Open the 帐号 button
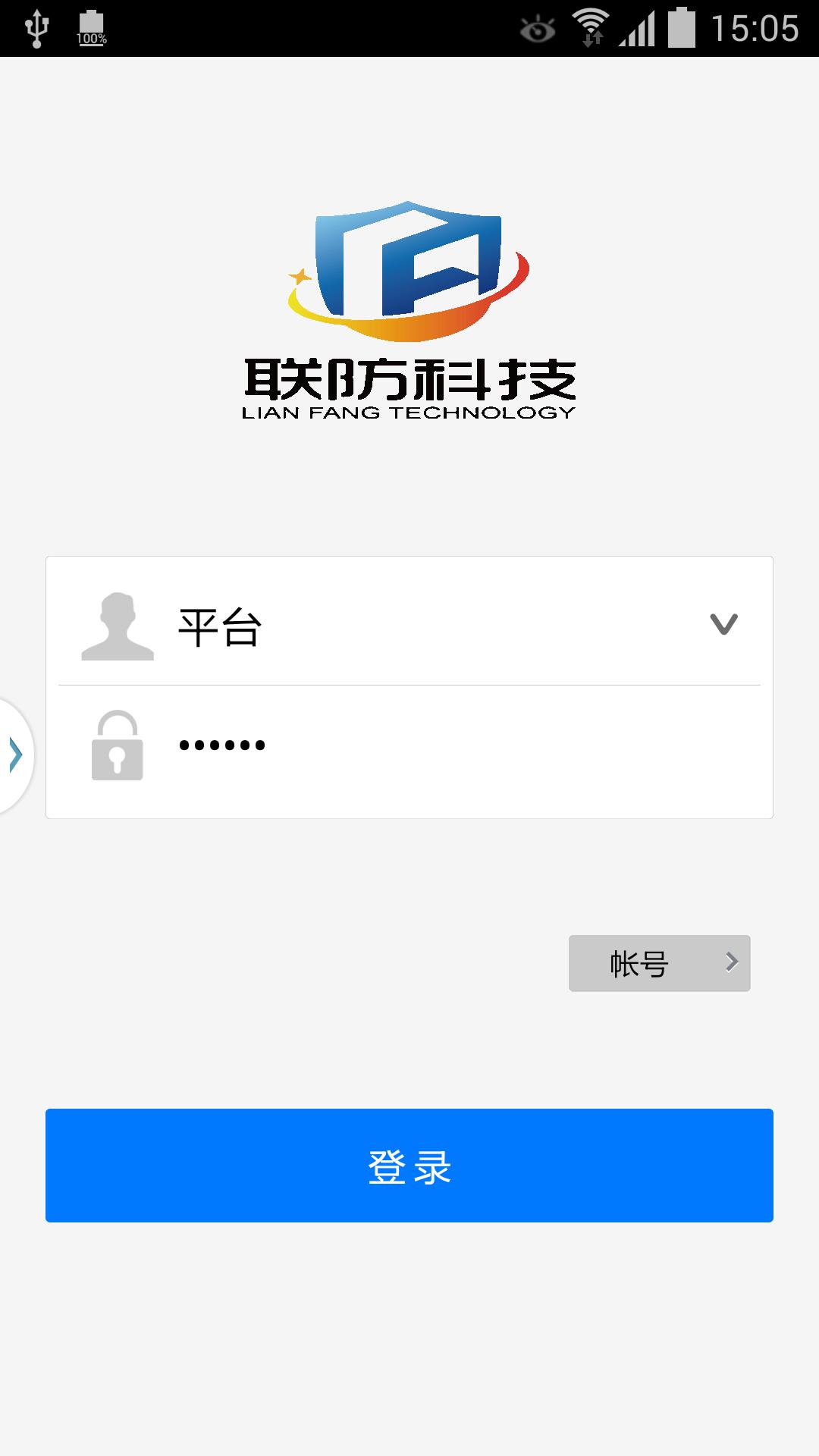 pyautogui.click(x=659, y=963)
